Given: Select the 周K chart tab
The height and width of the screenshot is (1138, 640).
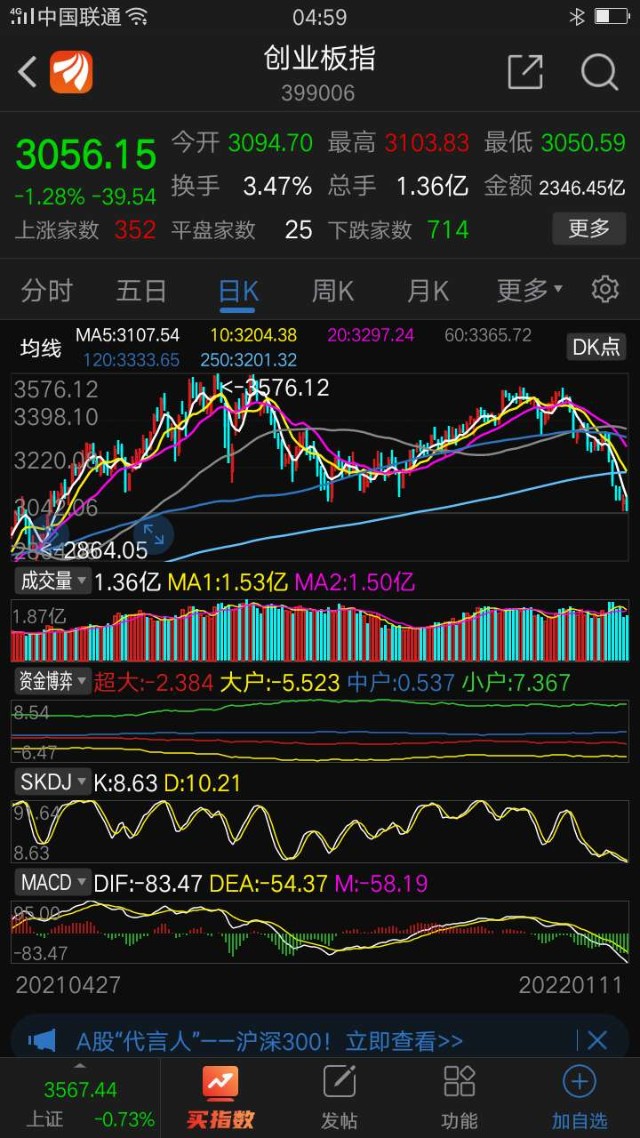Looking at the screenshot, I should tap(333, 291).
